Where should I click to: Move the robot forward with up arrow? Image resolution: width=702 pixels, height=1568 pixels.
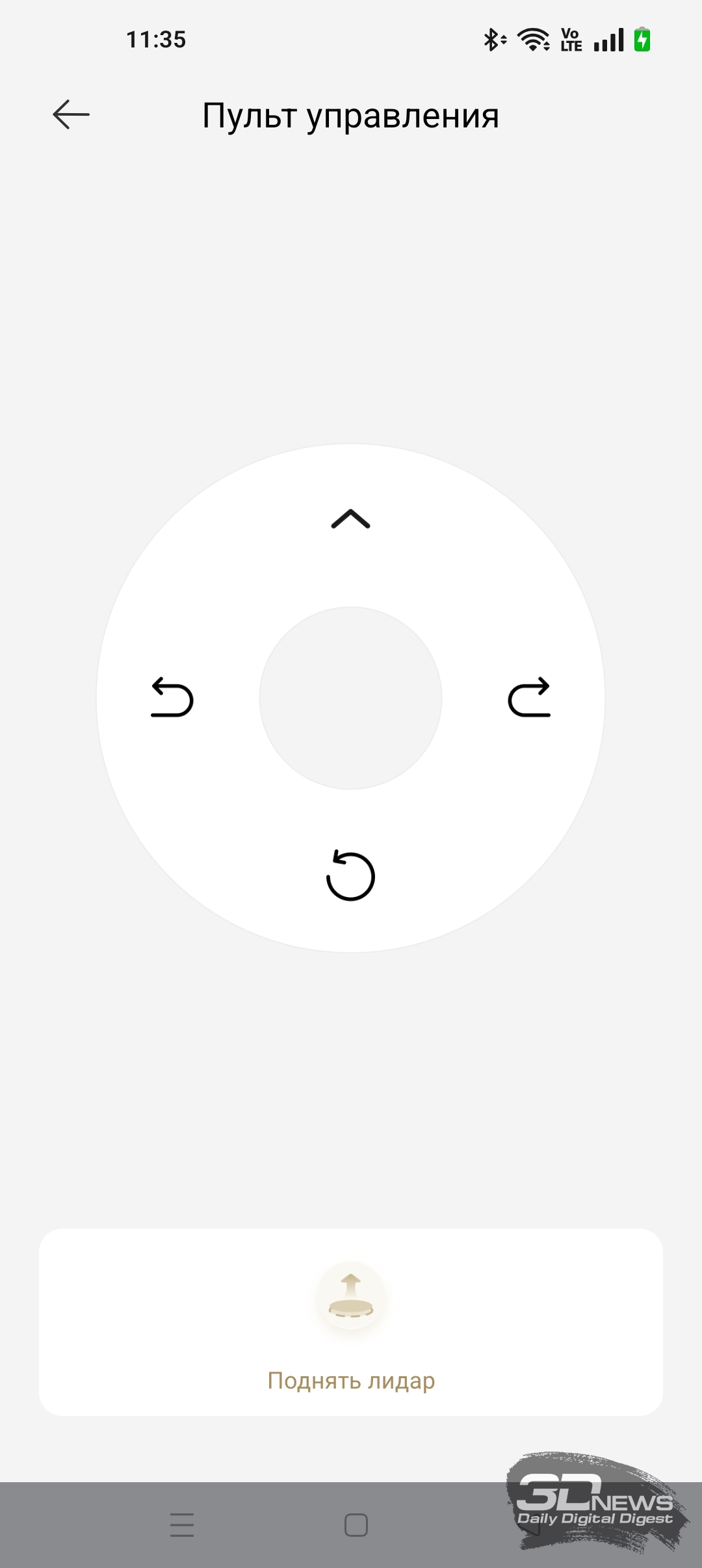click(x=350, y=519)
